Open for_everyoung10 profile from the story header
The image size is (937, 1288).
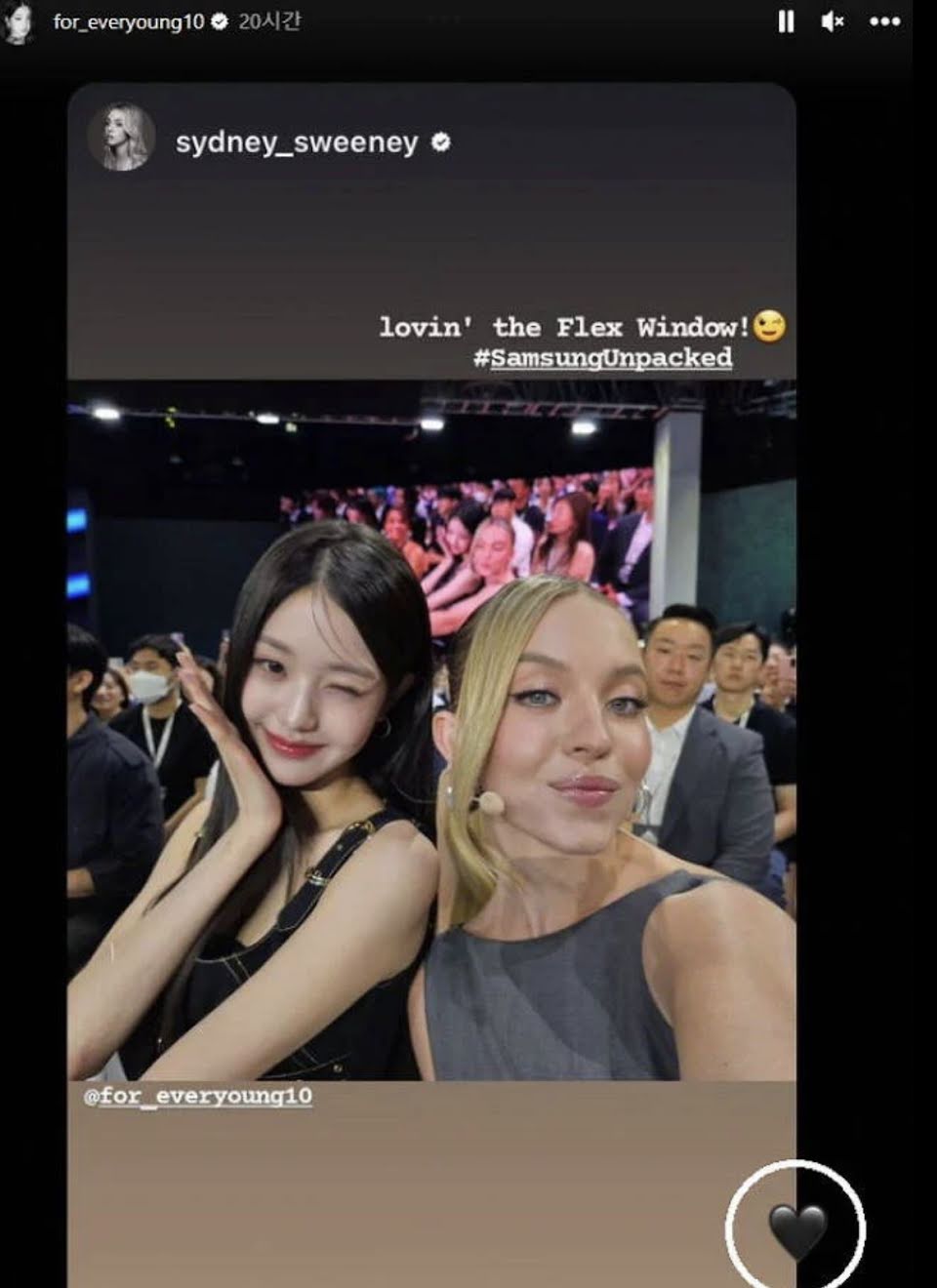[128, 21]
